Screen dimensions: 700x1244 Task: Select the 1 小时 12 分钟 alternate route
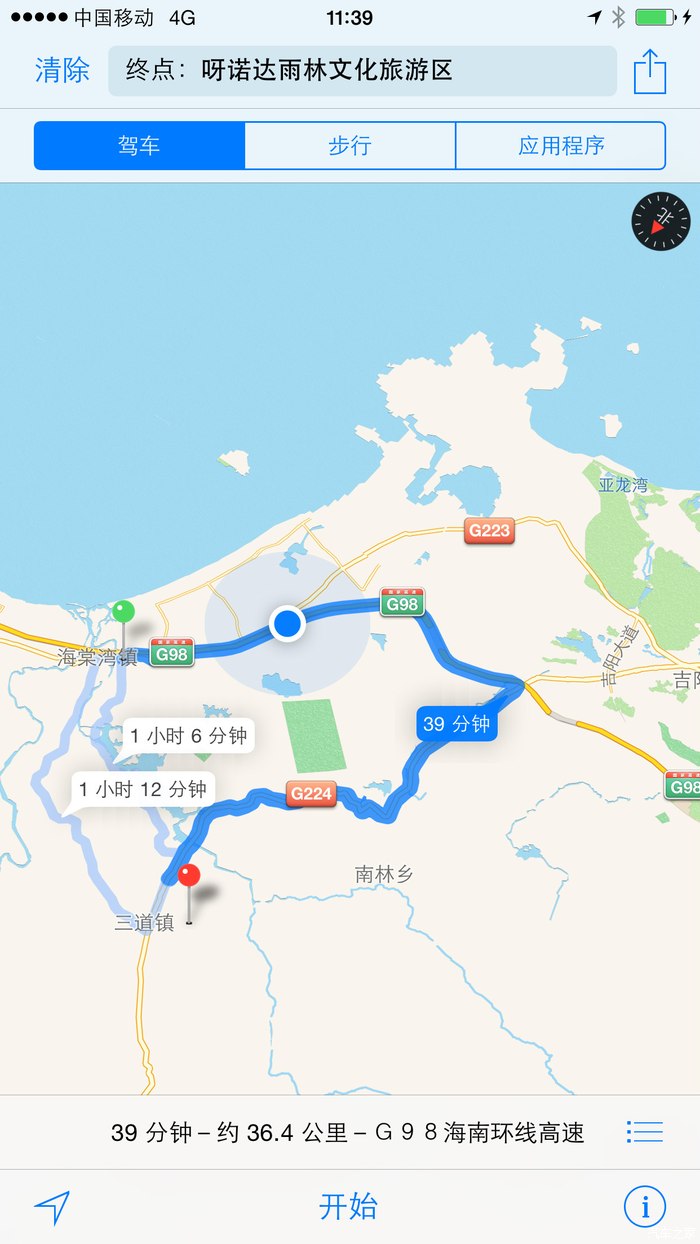(x=143, y=789)
